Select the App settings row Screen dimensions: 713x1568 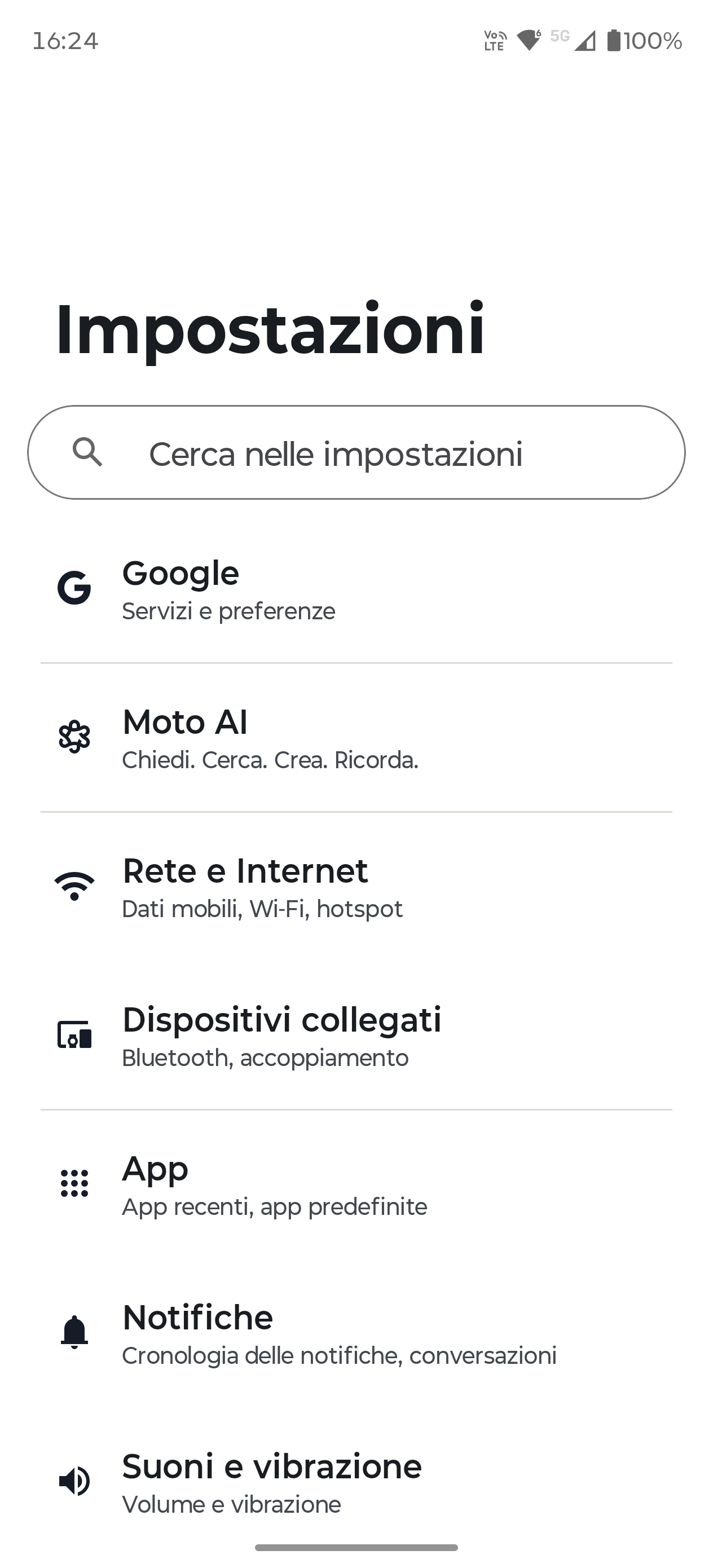(x=356, y=1184)
